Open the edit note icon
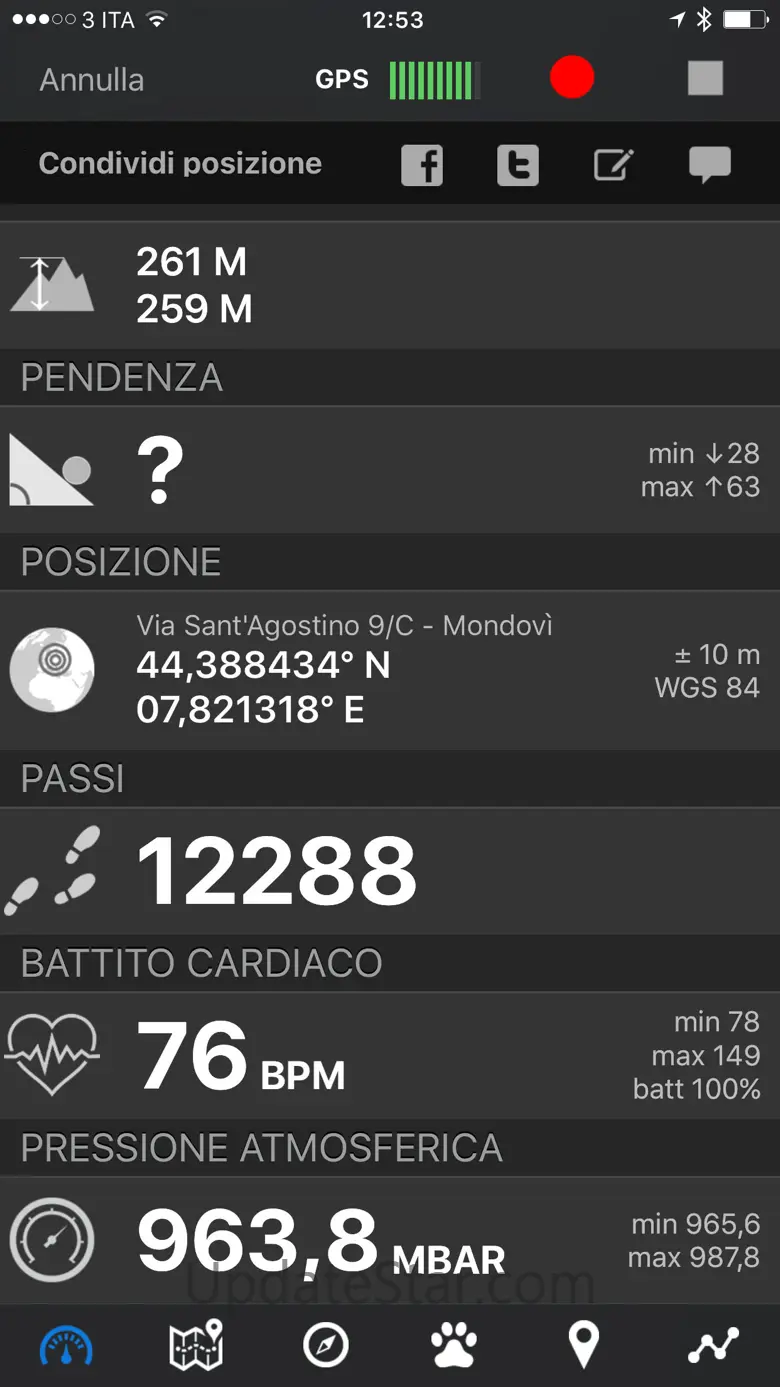The height and width of the screenshot is (1387, 780). (x=613, y=165)
